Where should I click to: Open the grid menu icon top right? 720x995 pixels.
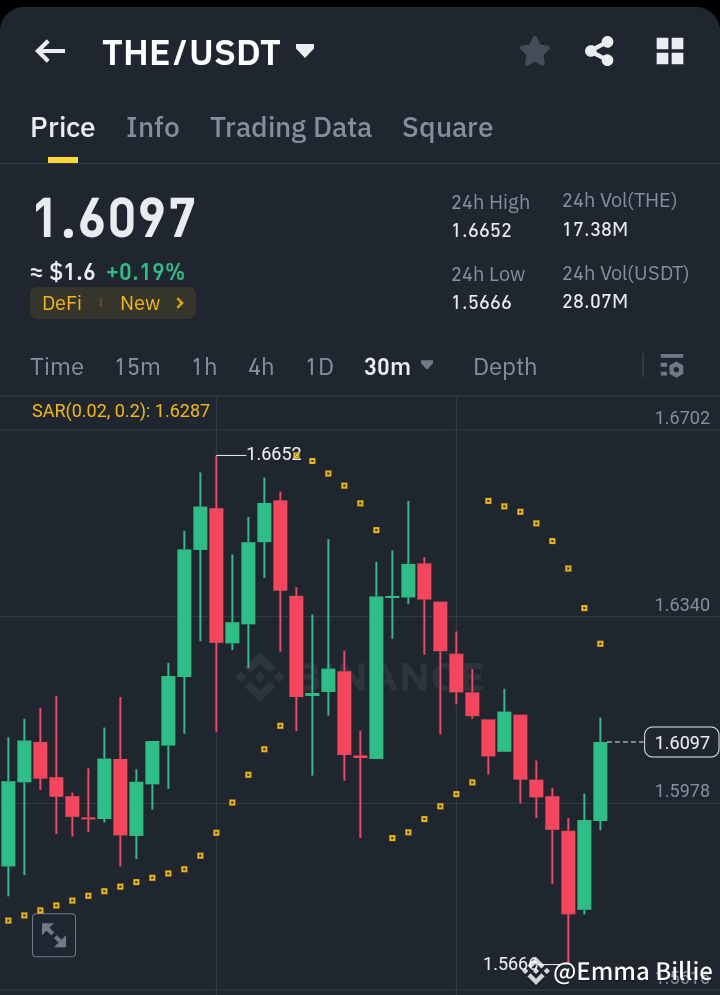click(669, 51)
